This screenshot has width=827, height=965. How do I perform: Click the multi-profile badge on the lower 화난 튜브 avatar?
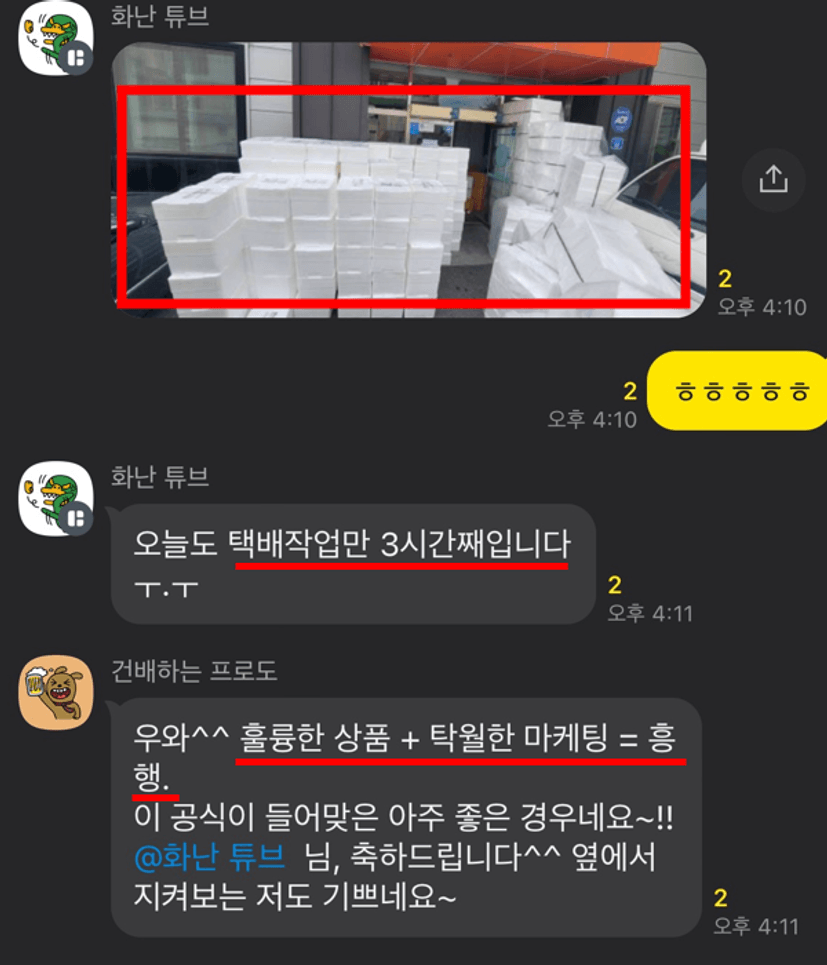point(74,518)
